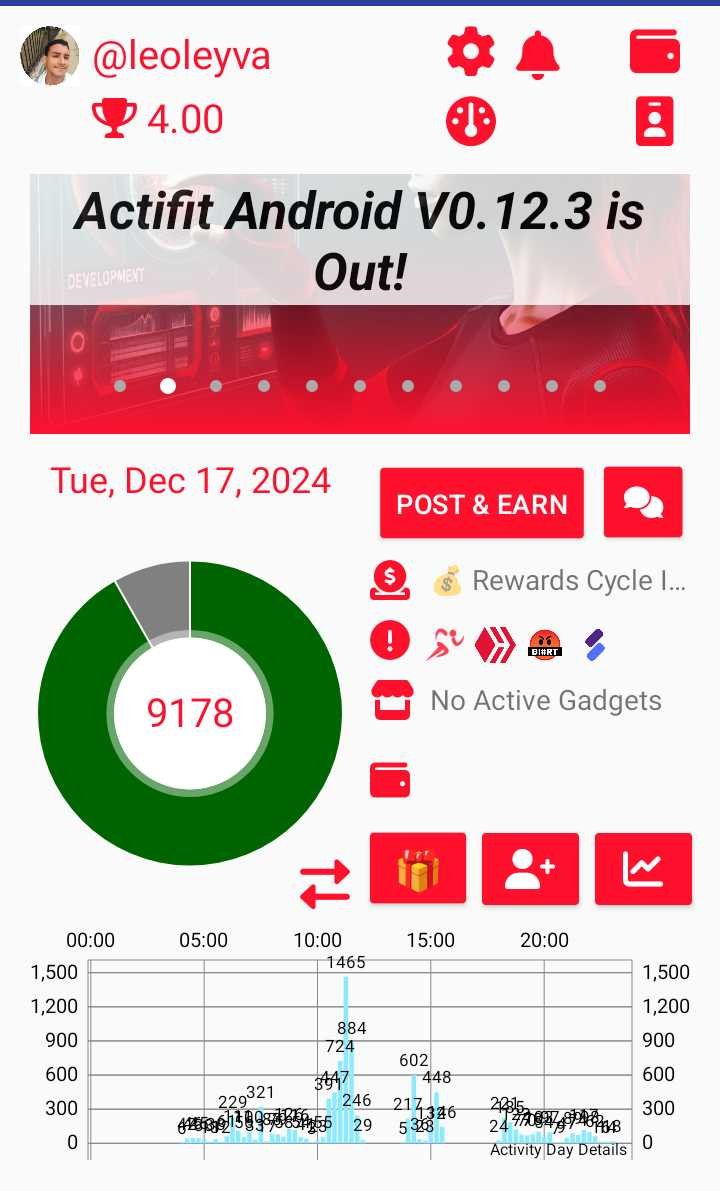This screenshot has height=1191, width=720.
Task: Open the gift box rewards button
Action: pyautogui.click(x=418, y=868)
